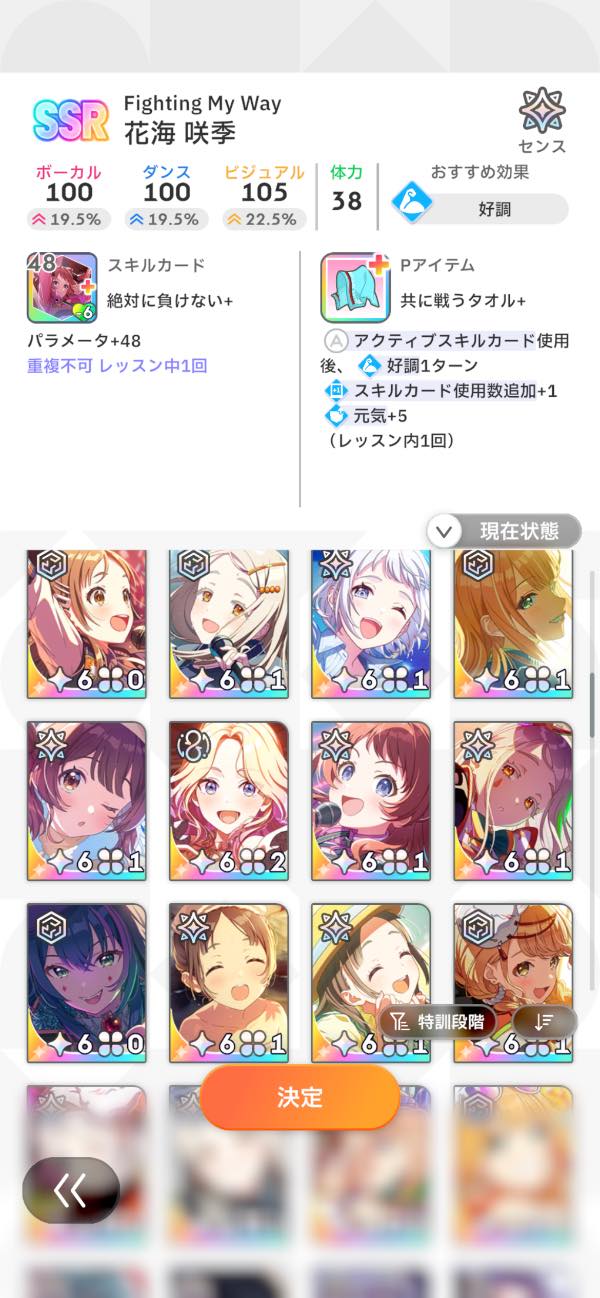The width and height of the screenshot is (600, 1298).
Task: Go back with the double-arrow button
Action: [71, 1190]
